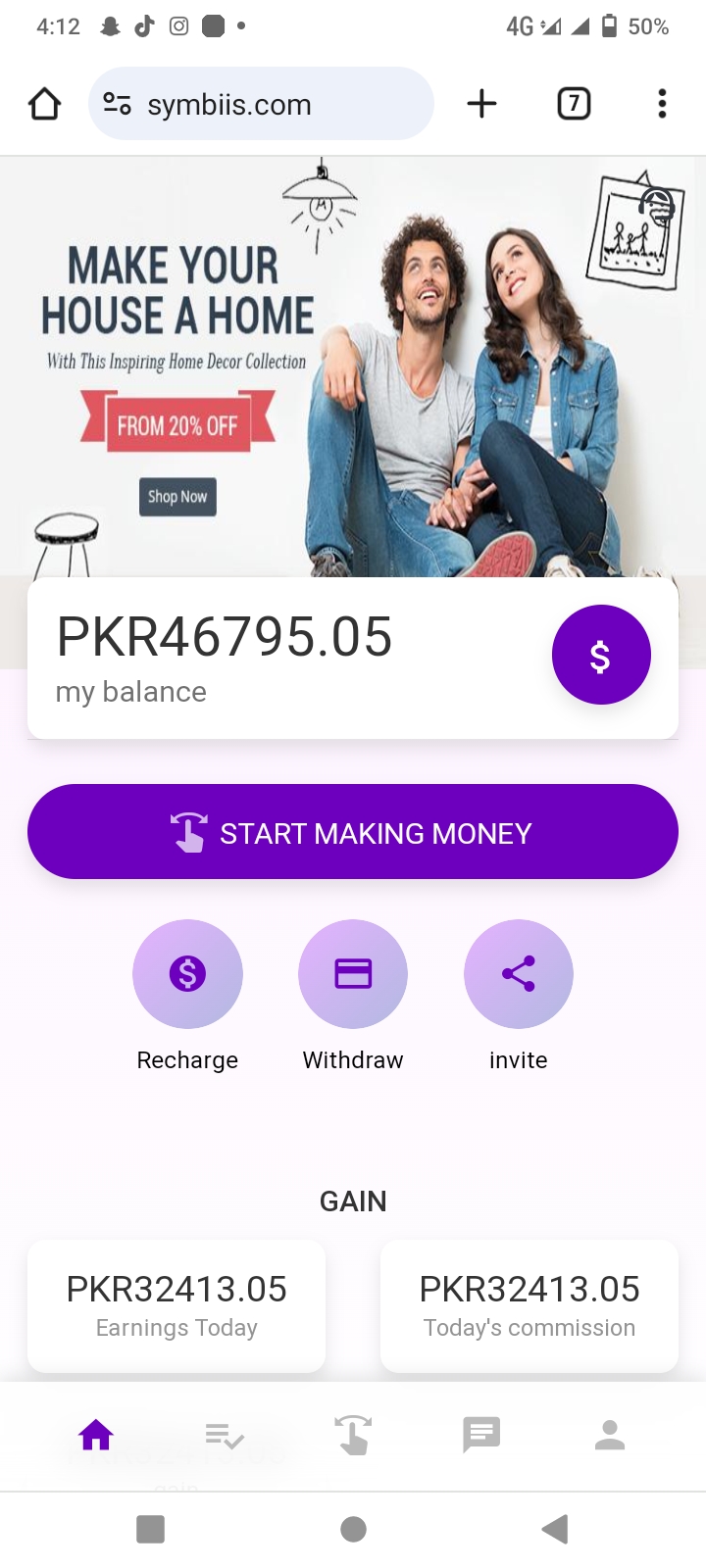Tap the purple dollar balance button

tap(601, 655)
